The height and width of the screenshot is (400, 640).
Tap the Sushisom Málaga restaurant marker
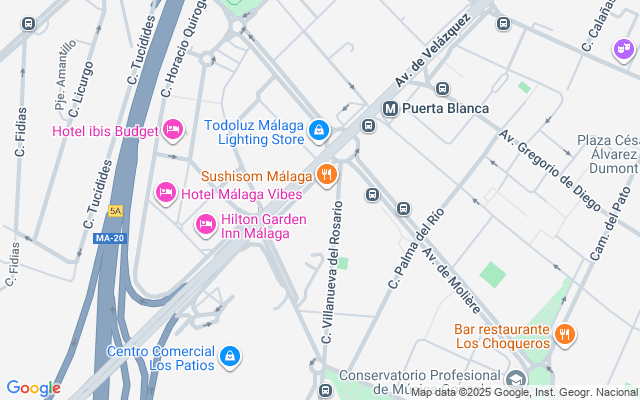click(x=327, y=176)
